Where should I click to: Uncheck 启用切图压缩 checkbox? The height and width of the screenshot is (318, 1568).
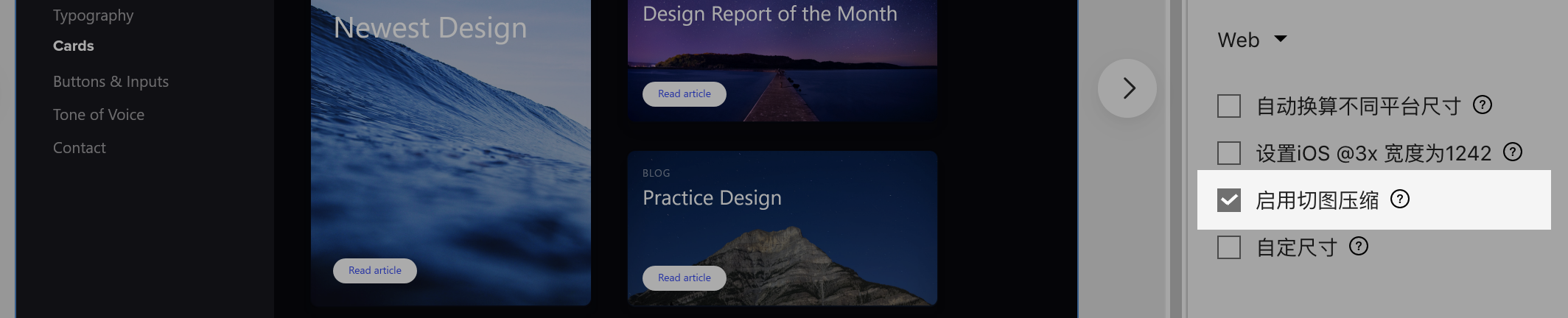coord(1229,200)
